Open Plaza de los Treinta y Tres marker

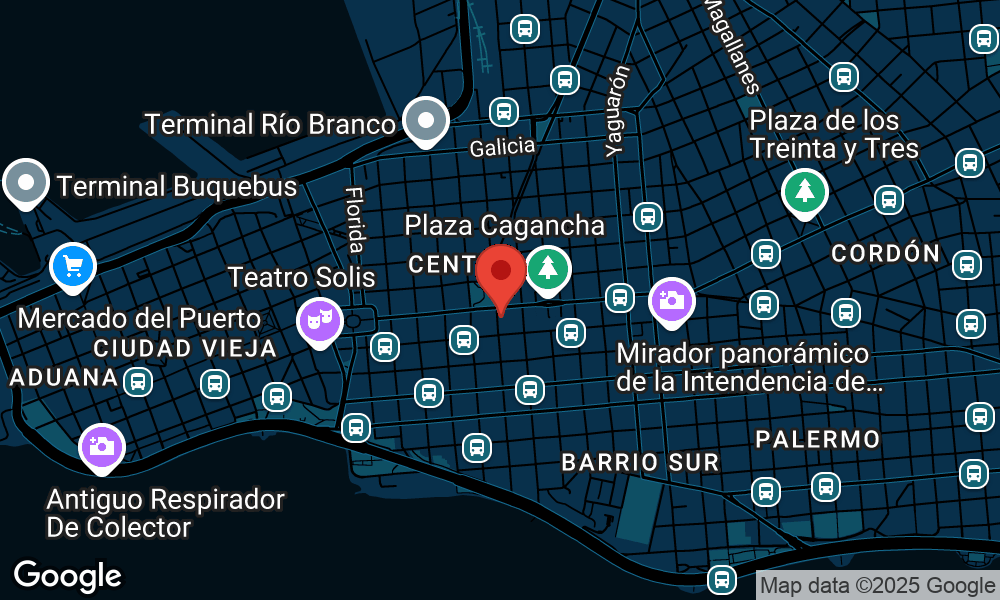click(x=805, y=191)
